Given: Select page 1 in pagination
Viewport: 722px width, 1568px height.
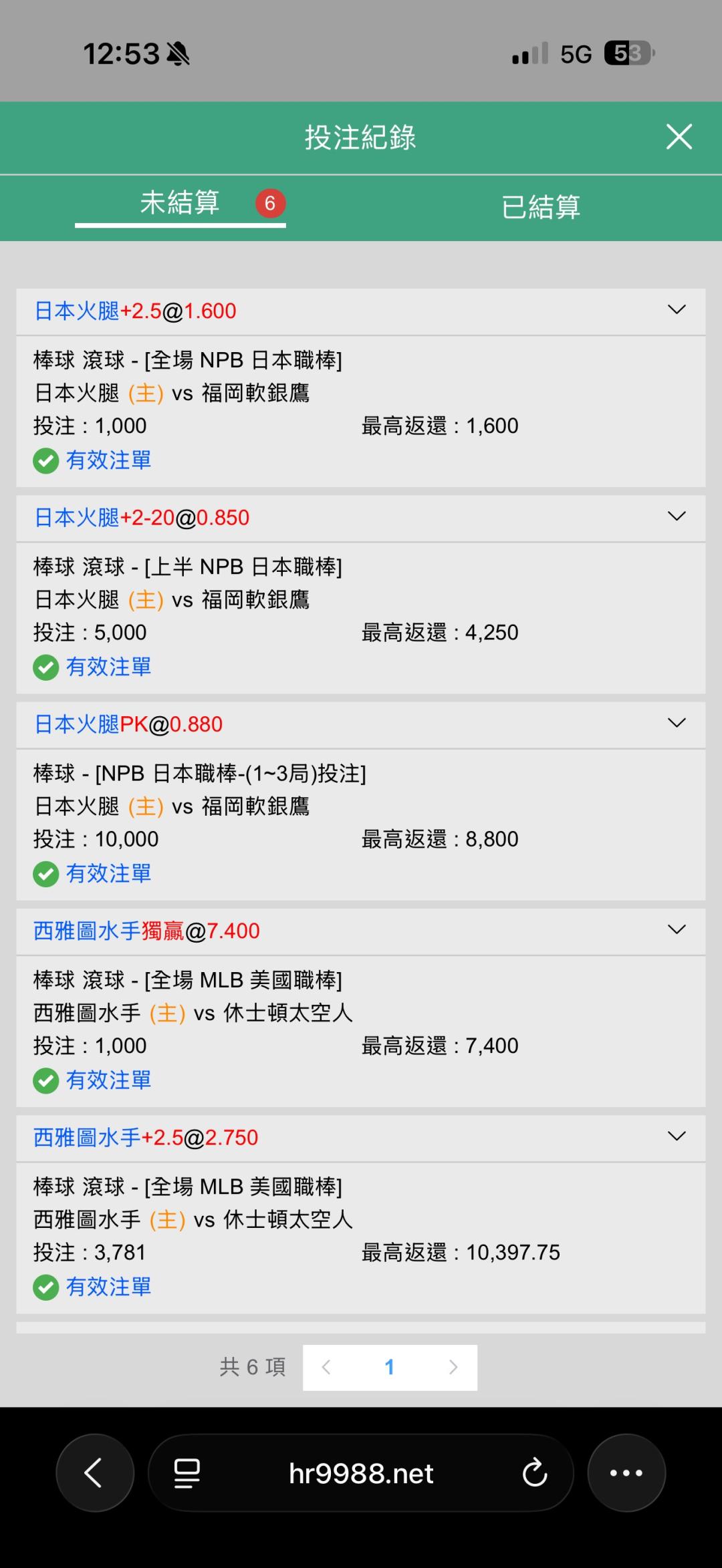Looking at the screenshot, I should [390, 1367].
